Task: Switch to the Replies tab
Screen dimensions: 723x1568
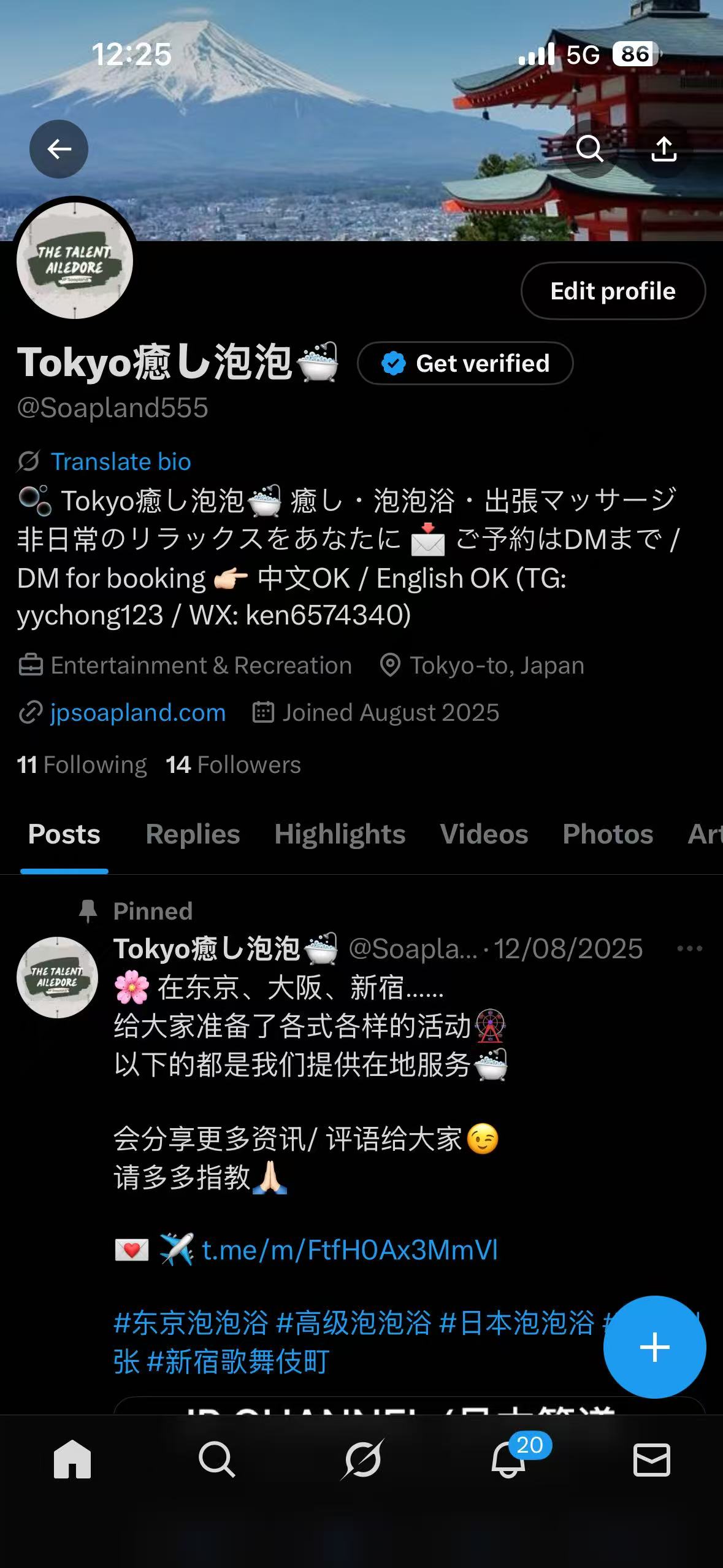Action: (193, 834)
